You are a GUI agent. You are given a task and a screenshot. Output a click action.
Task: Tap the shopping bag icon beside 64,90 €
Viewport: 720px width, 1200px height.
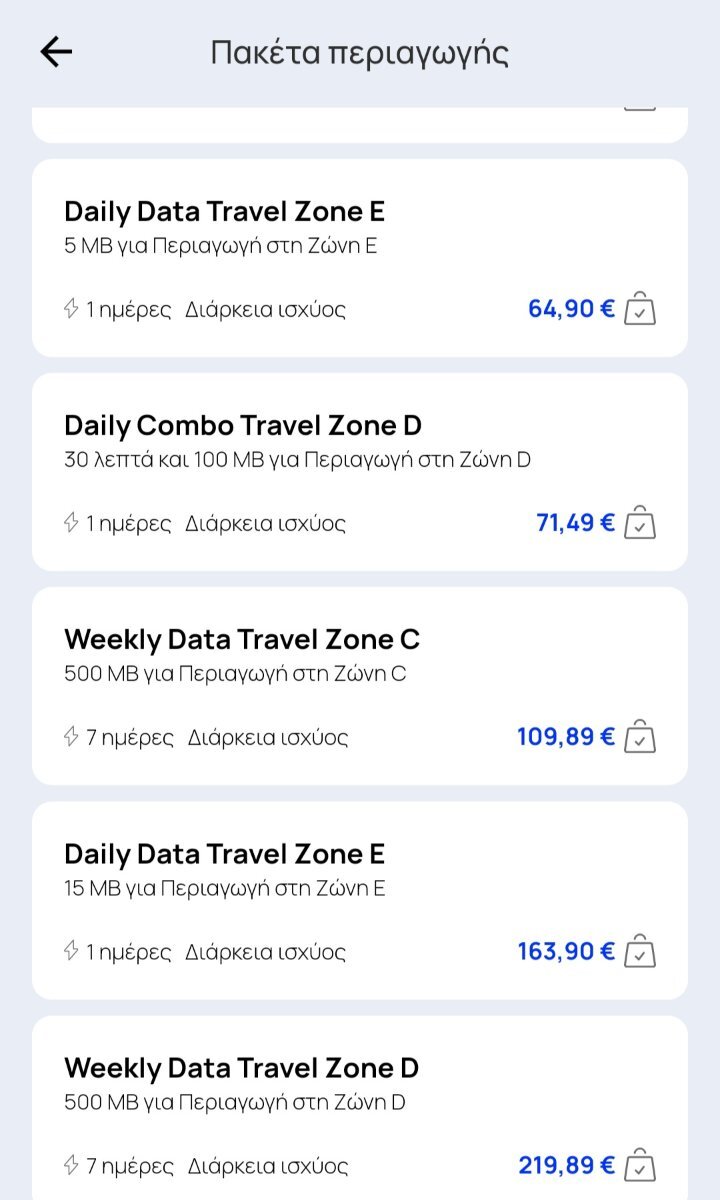(x=640, y=309)
